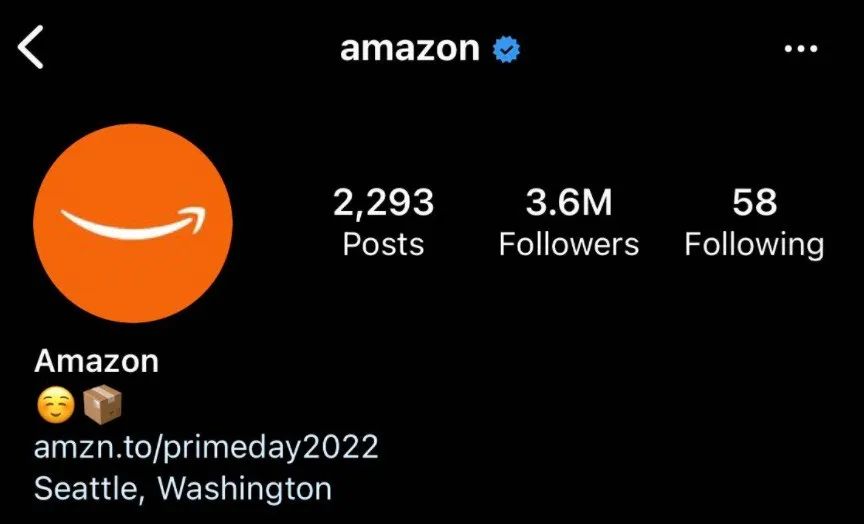View Amazon's profile picture
The image size is (864, 524).
133,223
